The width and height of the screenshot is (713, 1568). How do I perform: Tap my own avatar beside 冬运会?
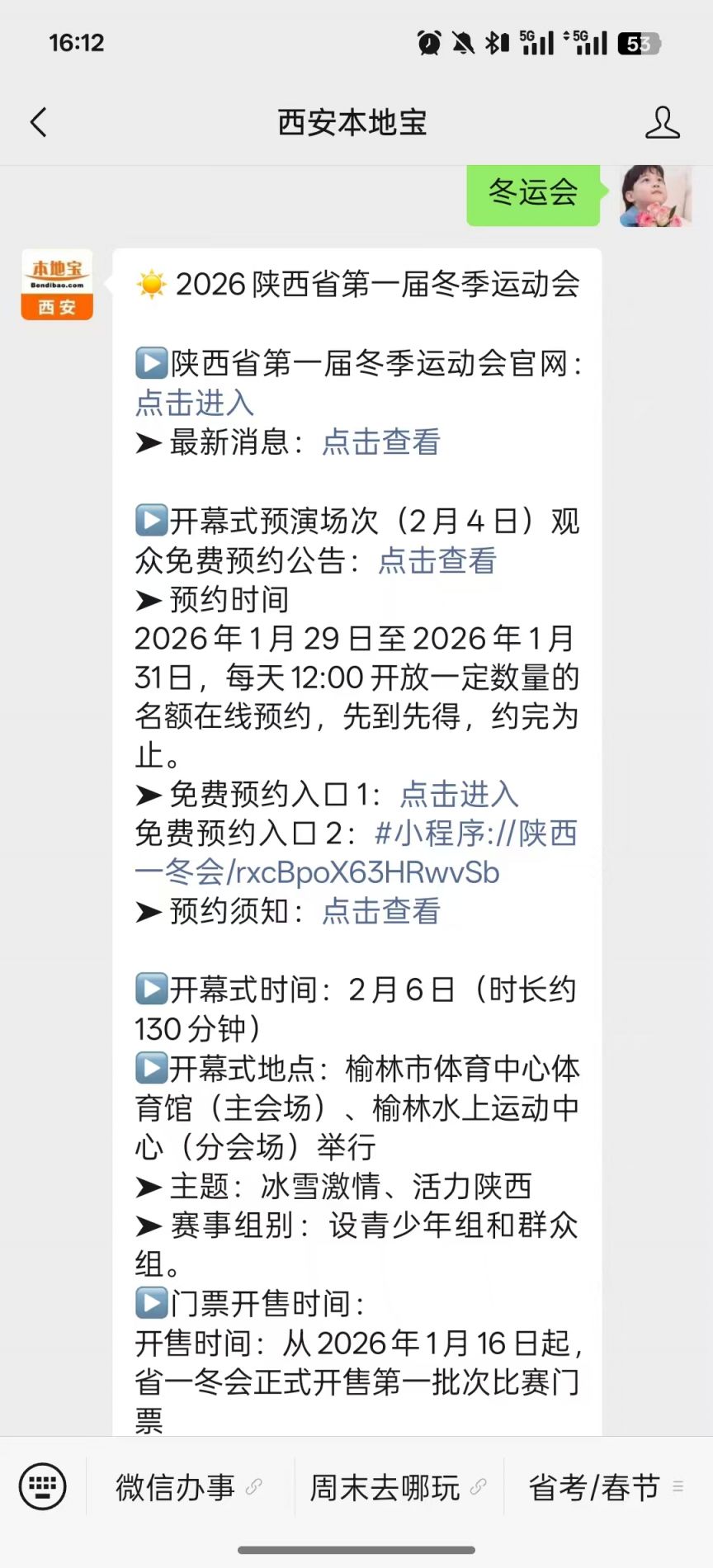(655, 196)
